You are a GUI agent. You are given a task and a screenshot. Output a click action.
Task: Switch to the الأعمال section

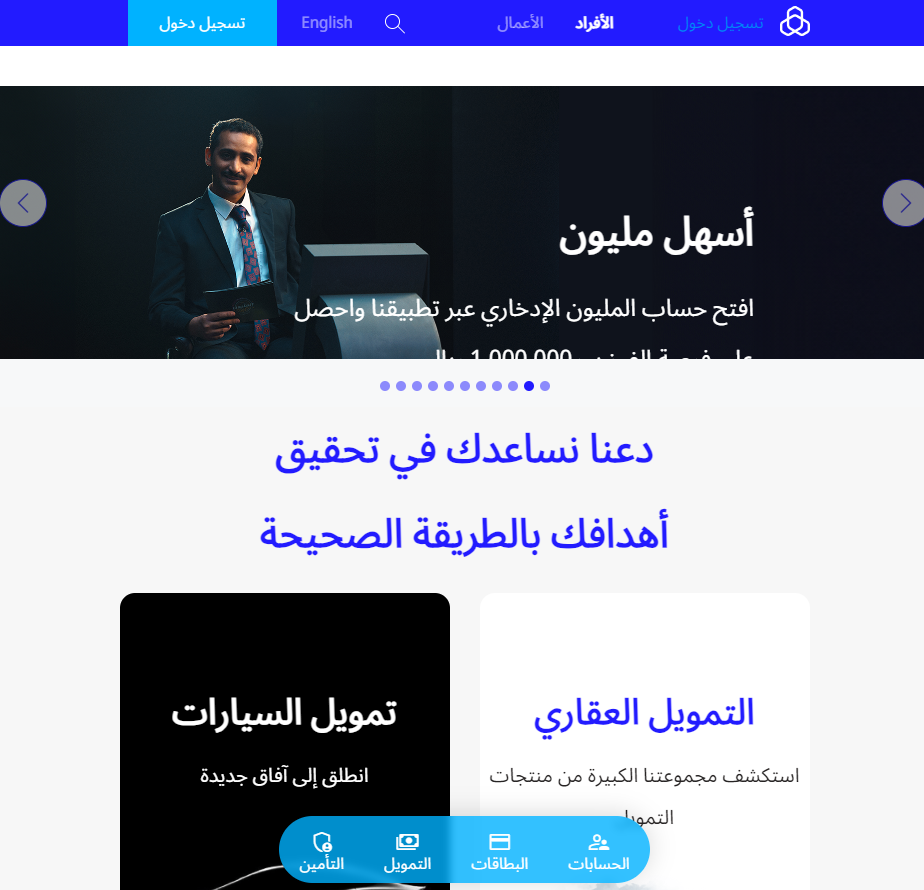point(520,23)
